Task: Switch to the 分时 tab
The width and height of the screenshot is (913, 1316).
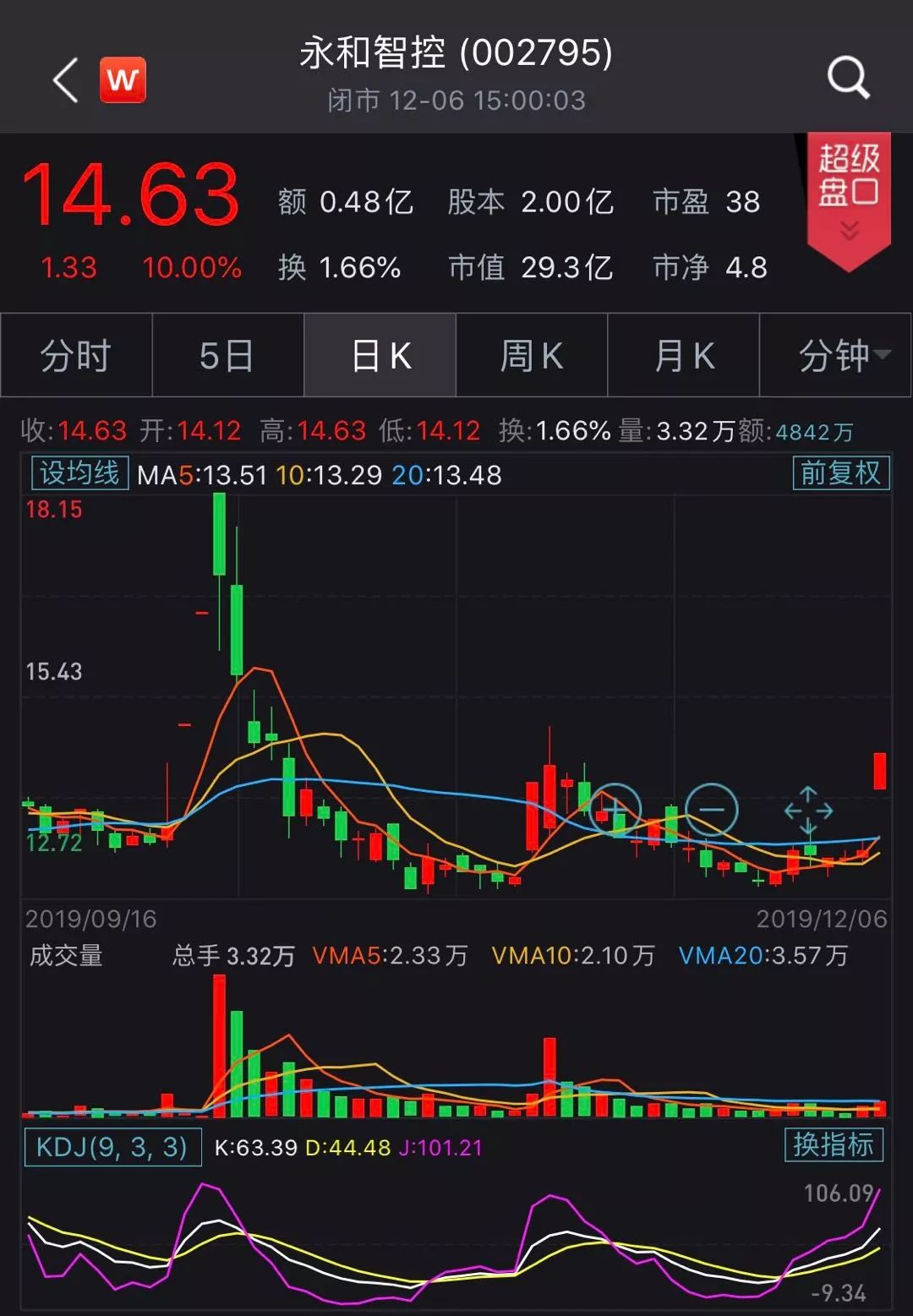Action: [76, 356]
